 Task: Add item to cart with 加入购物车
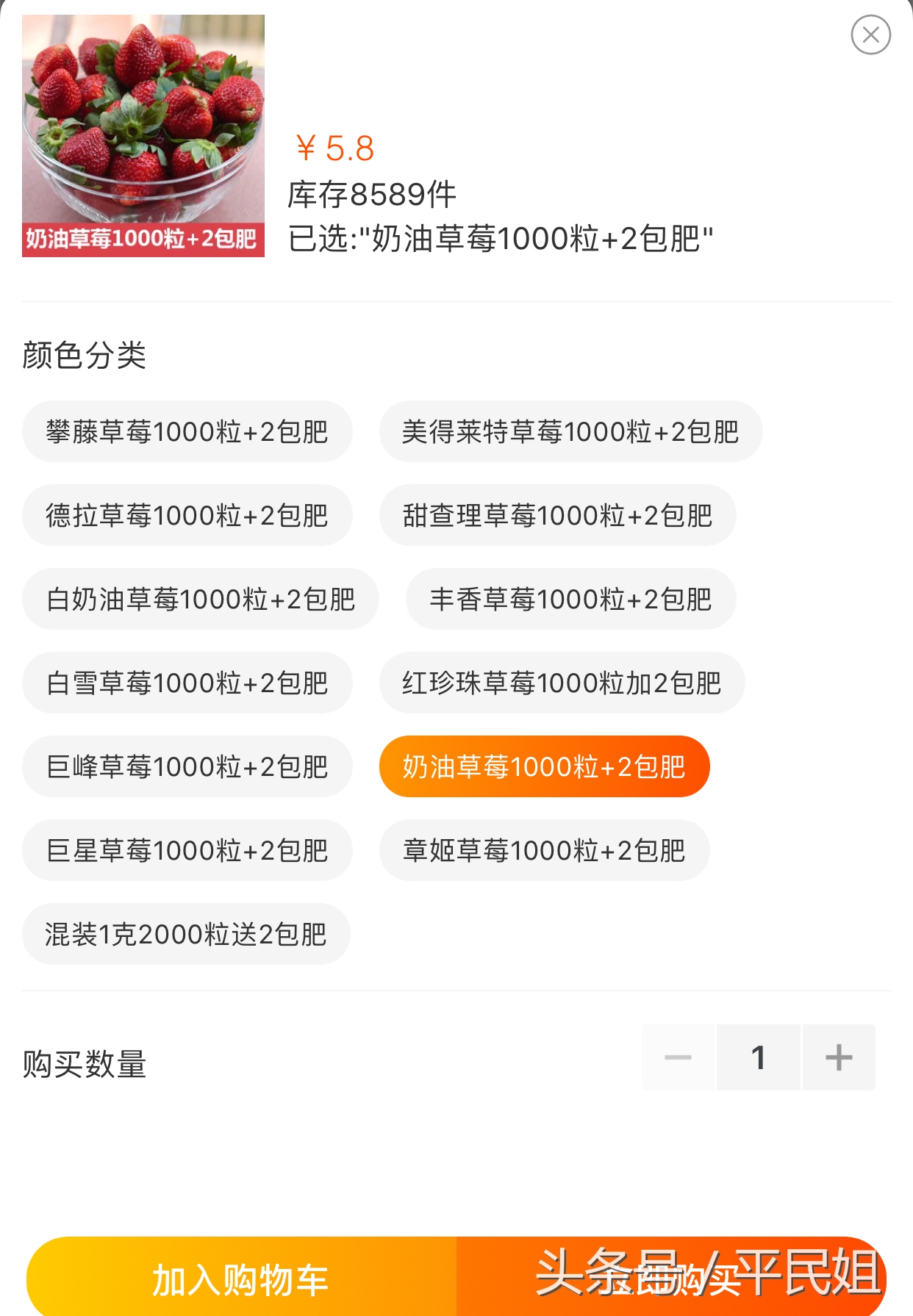tap(240, 1279)
